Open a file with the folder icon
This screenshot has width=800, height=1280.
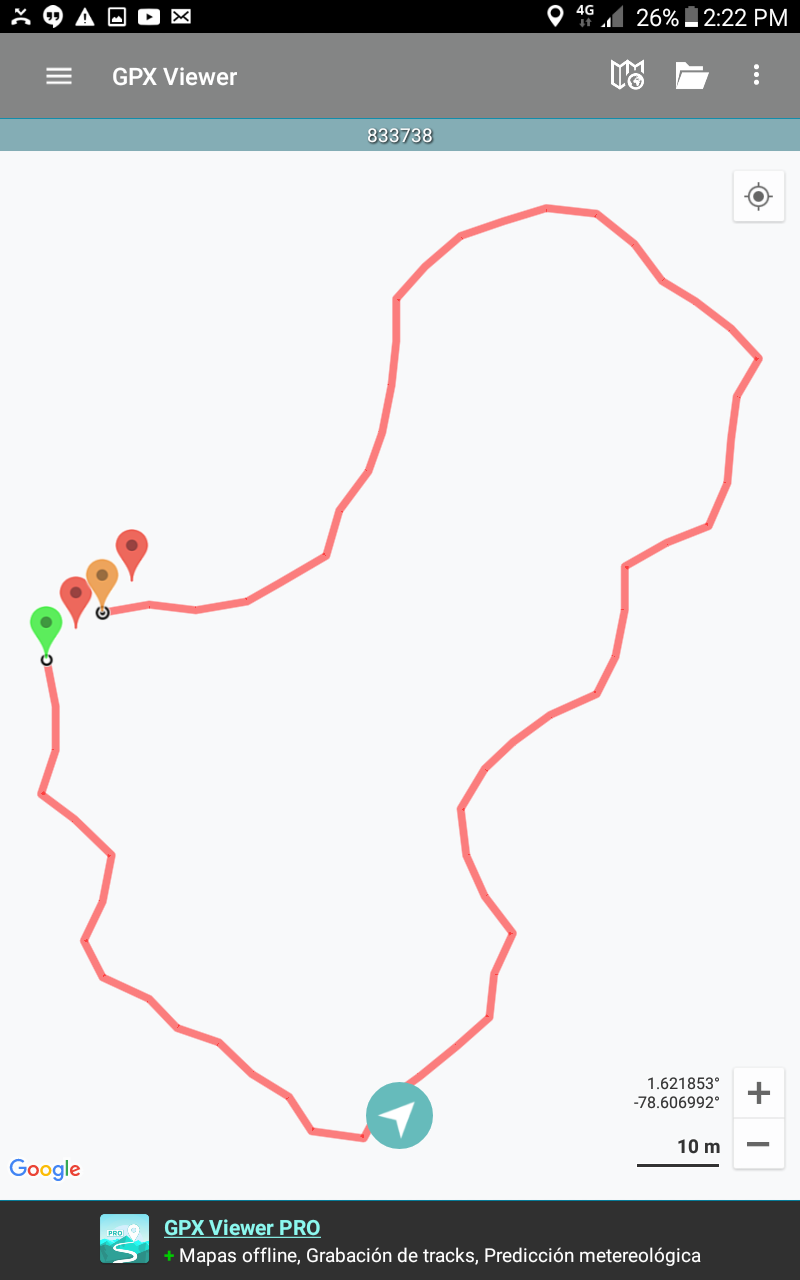coord(691,76)
